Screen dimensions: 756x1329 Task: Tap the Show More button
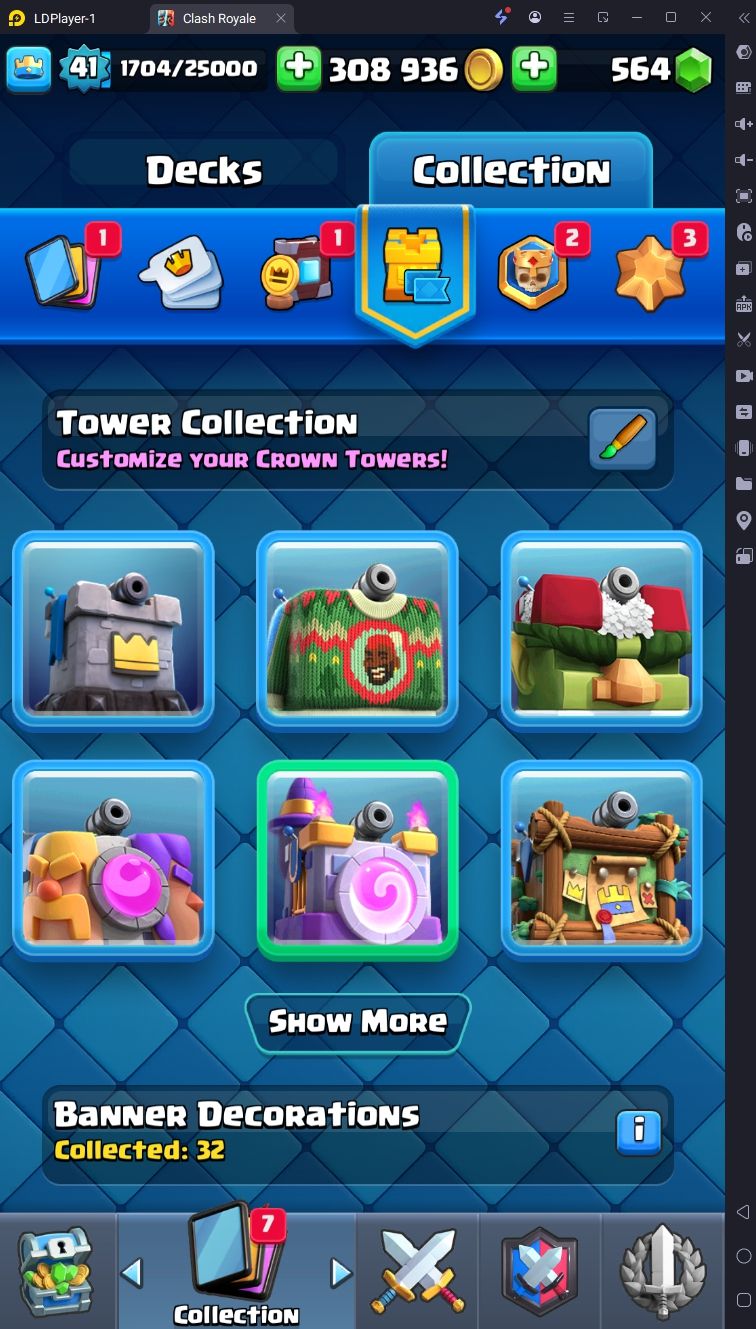[x=357, y=1022]
